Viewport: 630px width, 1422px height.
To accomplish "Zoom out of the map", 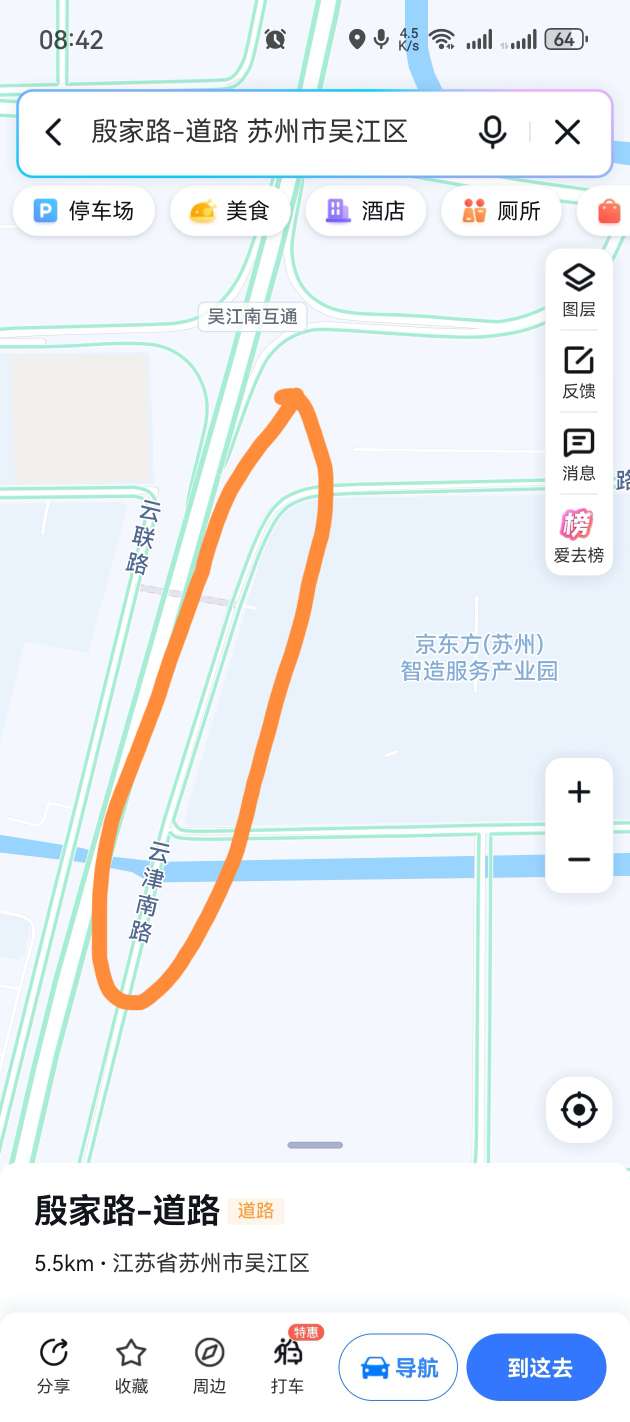I will [579, 860].
